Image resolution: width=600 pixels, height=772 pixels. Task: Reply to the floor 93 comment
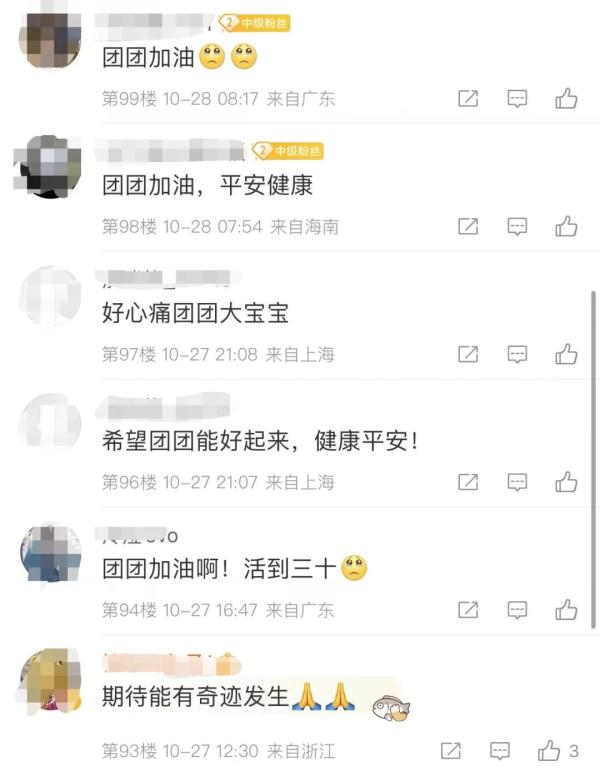point(500,750)
